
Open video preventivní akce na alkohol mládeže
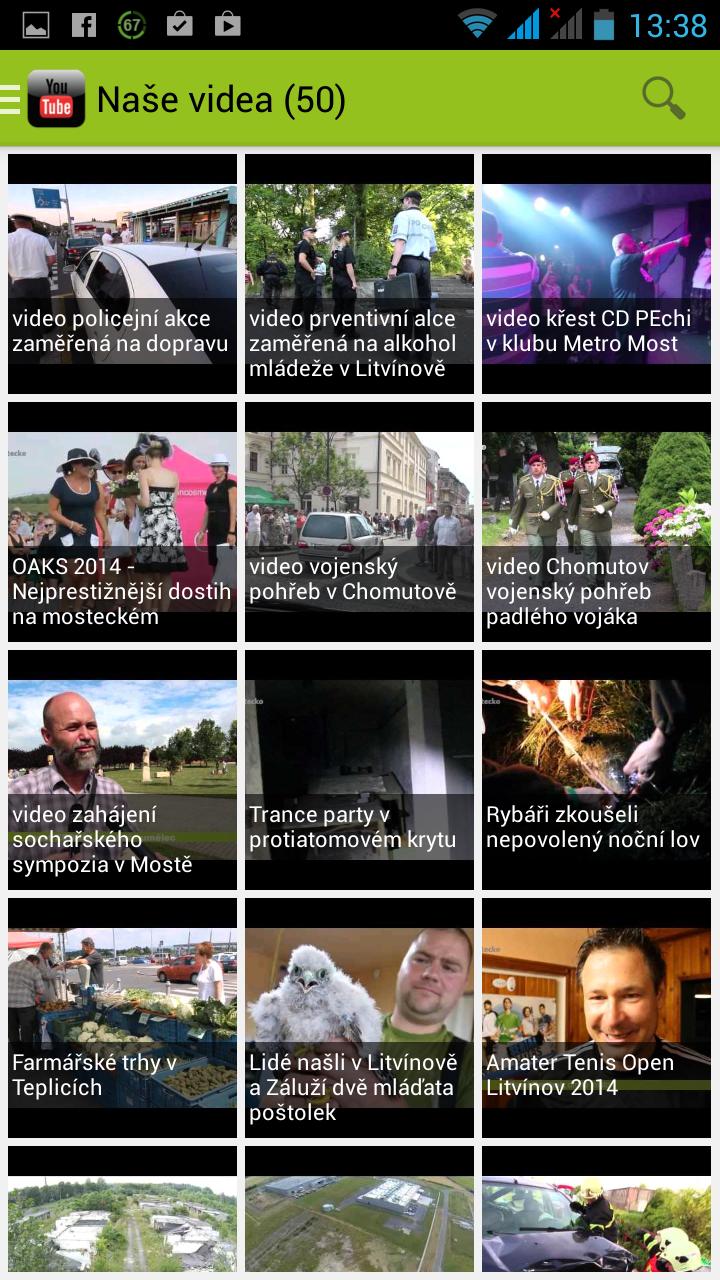[x=359, y=273]
